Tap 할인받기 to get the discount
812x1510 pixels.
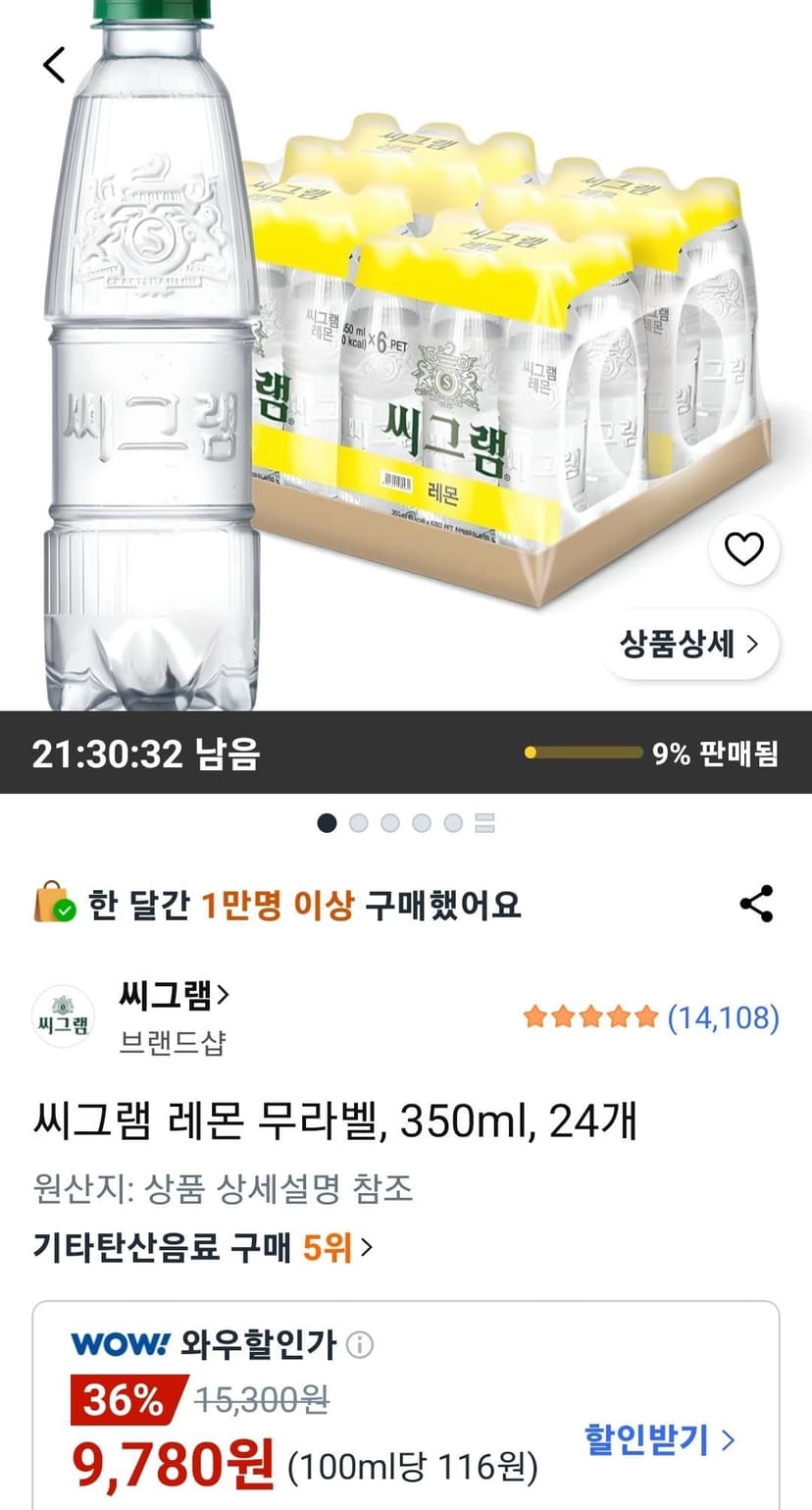pyautogui.click(x=660, y=1439)
